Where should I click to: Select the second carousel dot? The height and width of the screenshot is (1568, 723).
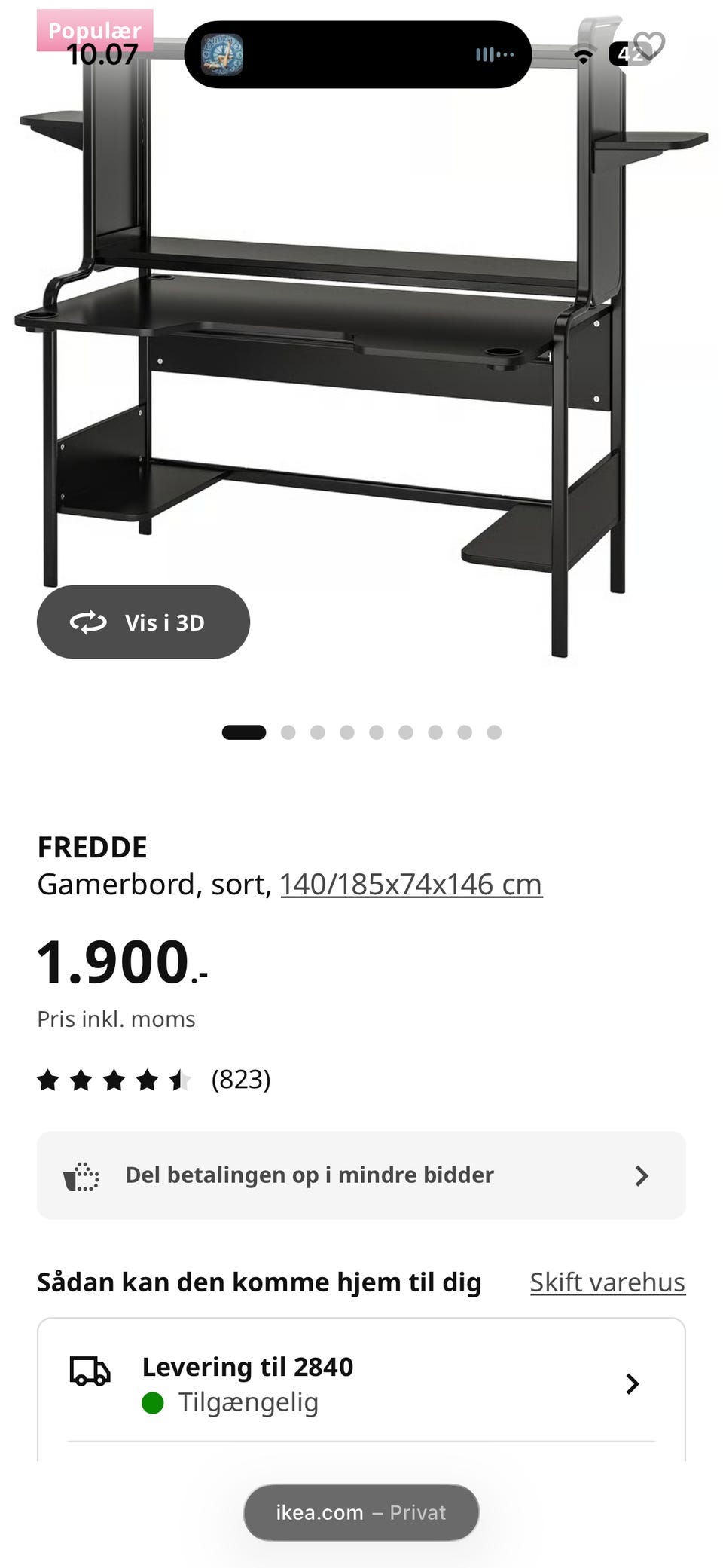pyautogui.click(x=288, y=731)
